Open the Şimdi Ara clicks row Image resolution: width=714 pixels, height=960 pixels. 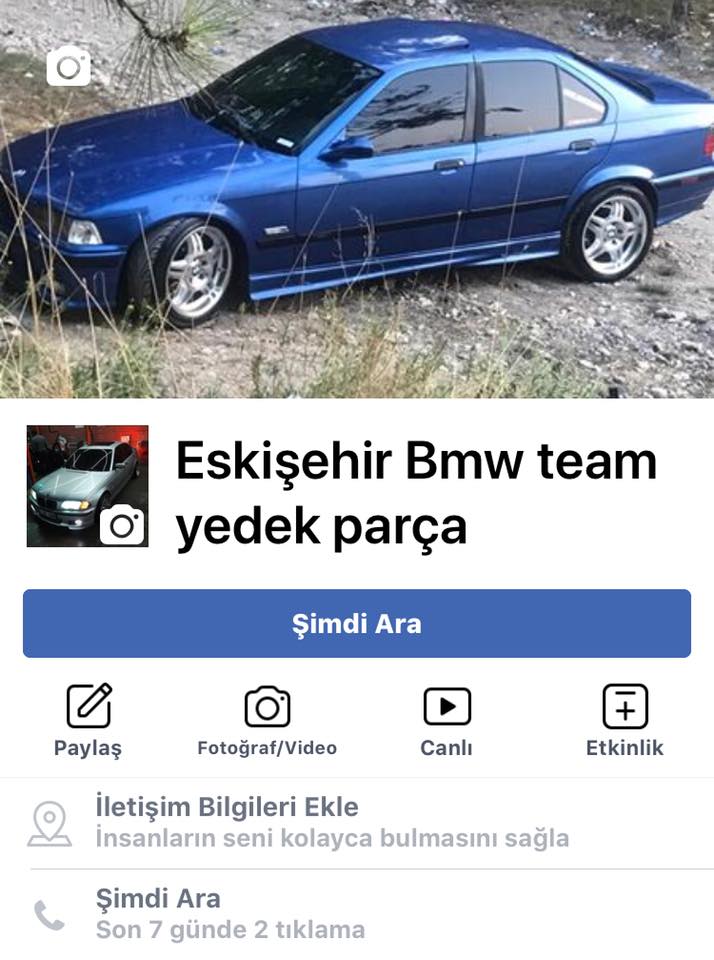pos(357,914)
